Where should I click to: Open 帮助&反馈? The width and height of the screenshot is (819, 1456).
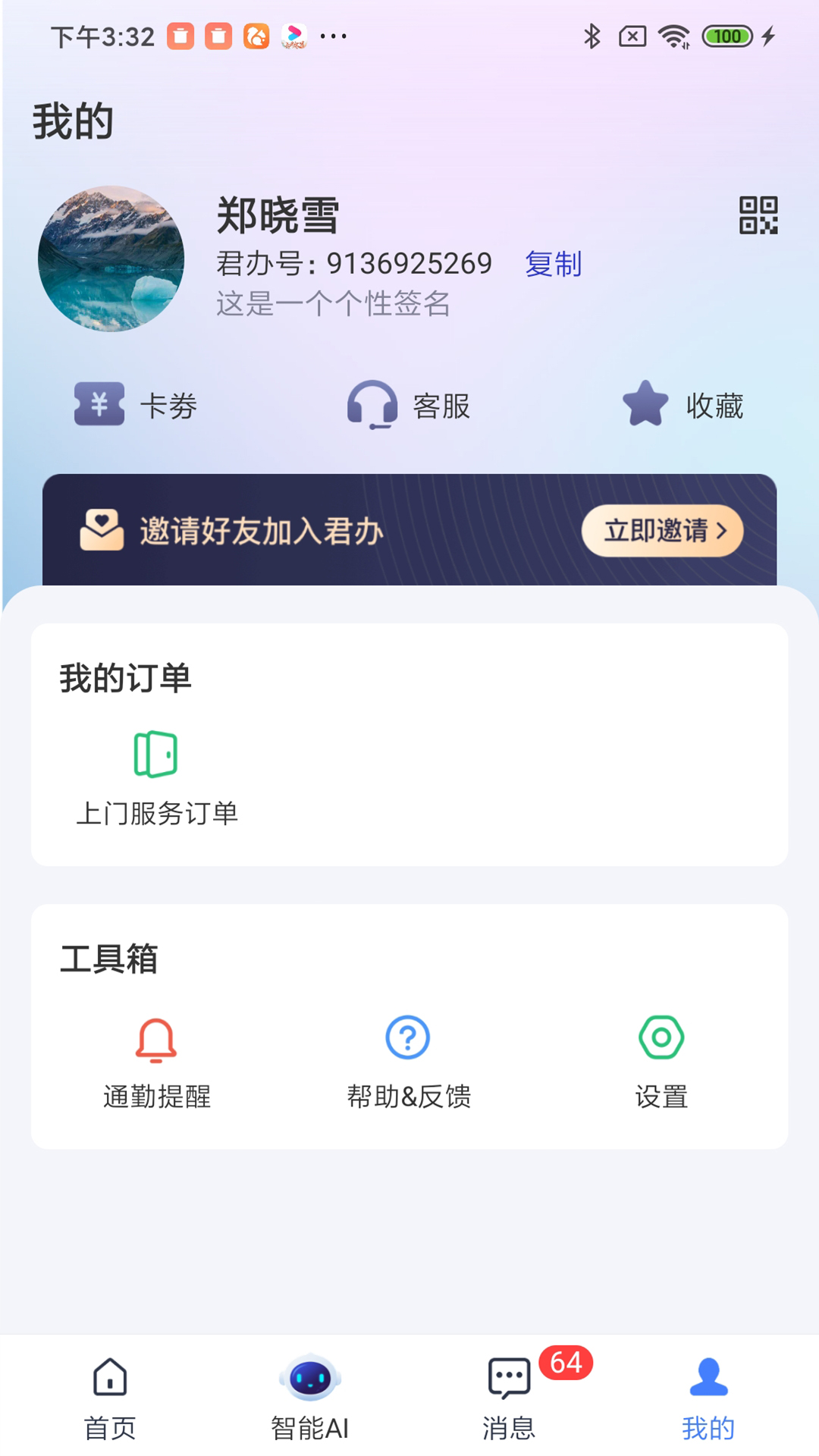(x=409, y=1062)
